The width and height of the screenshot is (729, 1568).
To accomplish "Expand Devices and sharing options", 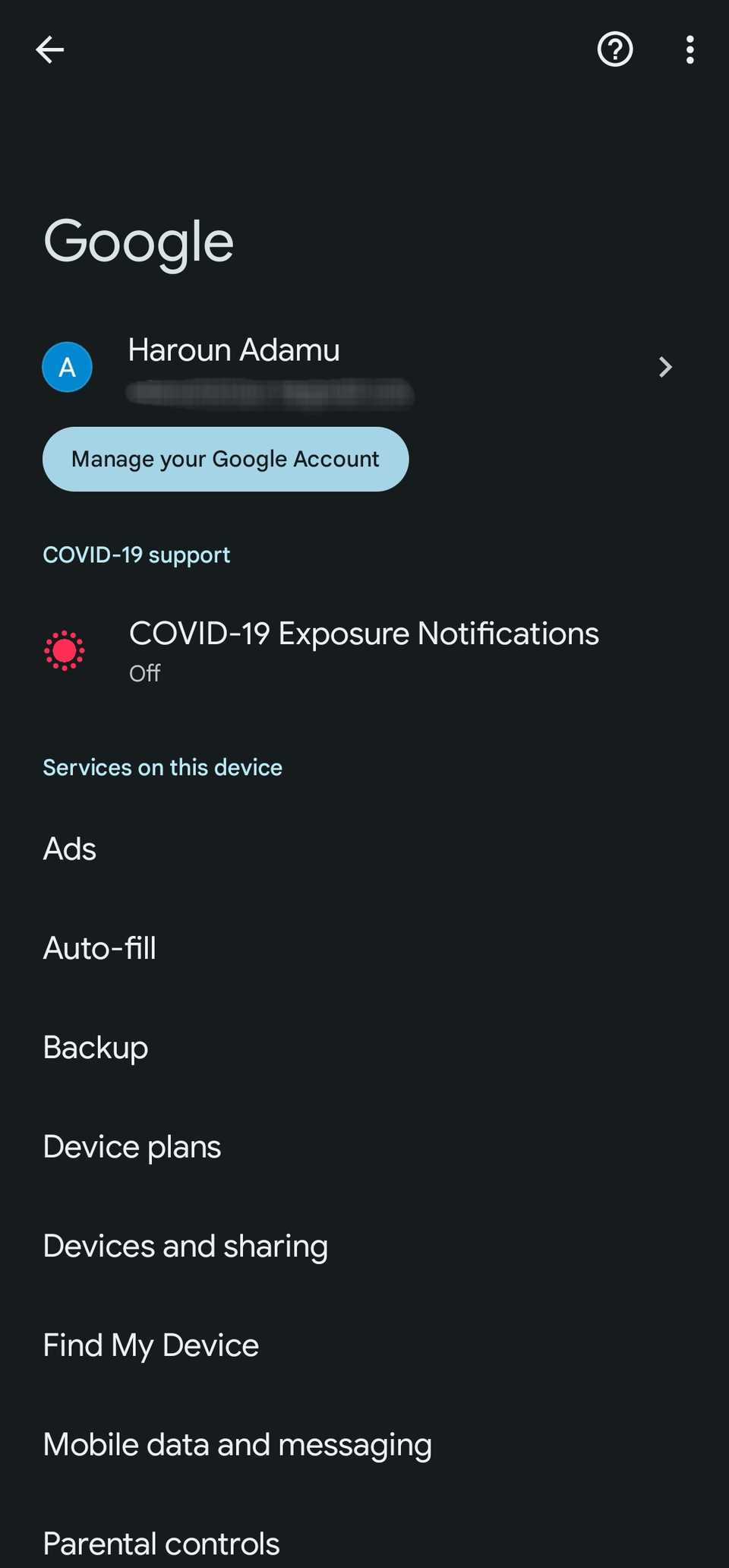I will pyautogui.click(x=185, y=1246).
